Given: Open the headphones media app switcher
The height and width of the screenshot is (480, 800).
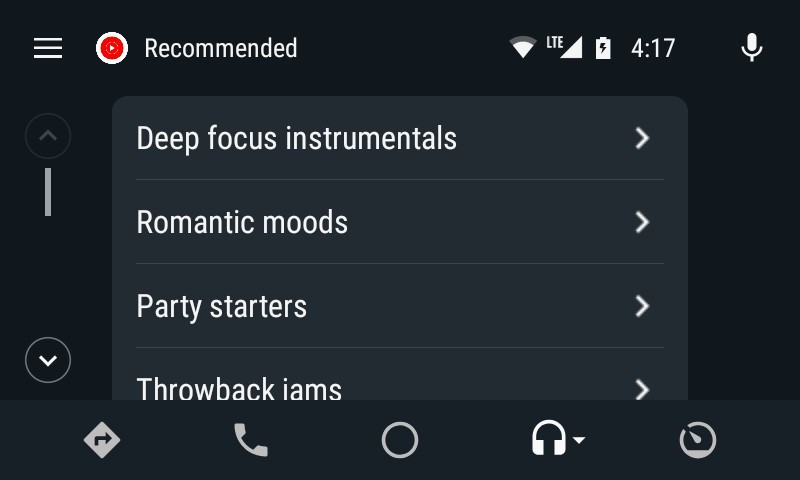Looking at the screenshot, I should pyautogui.click(x=556, y=440).
